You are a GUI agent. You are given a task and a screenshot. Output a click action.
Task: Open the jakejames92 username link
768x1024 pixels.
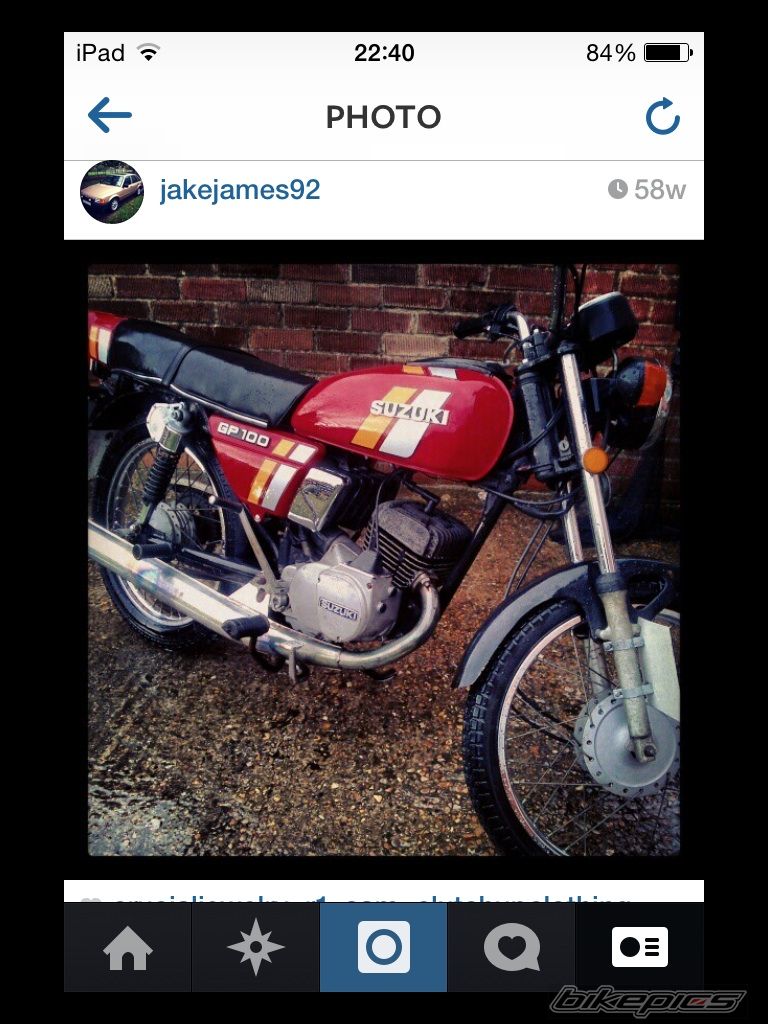[x=240, y=190]
